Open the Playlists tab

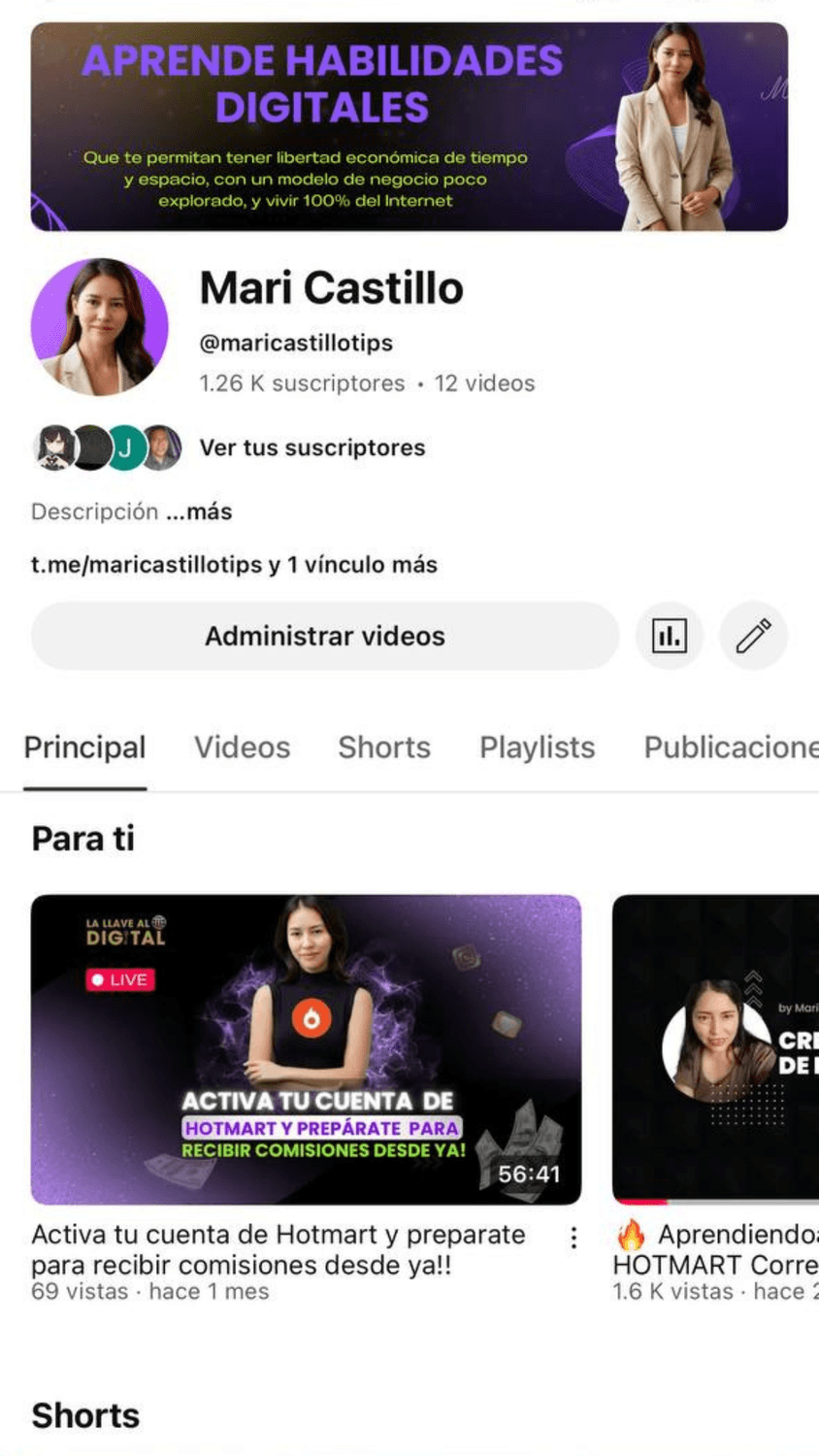[537, 747]
